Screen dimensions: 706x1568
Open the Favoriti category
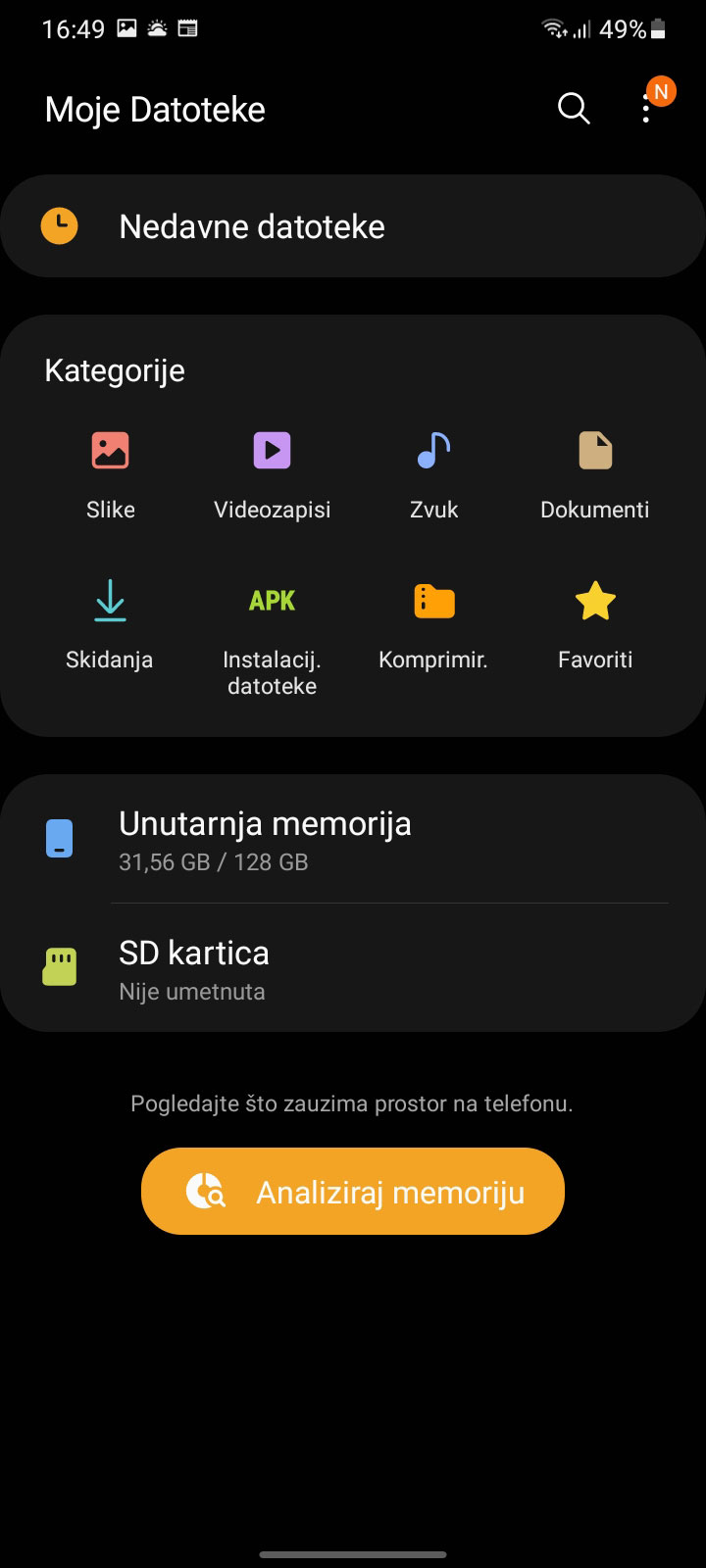coord(594,624)
